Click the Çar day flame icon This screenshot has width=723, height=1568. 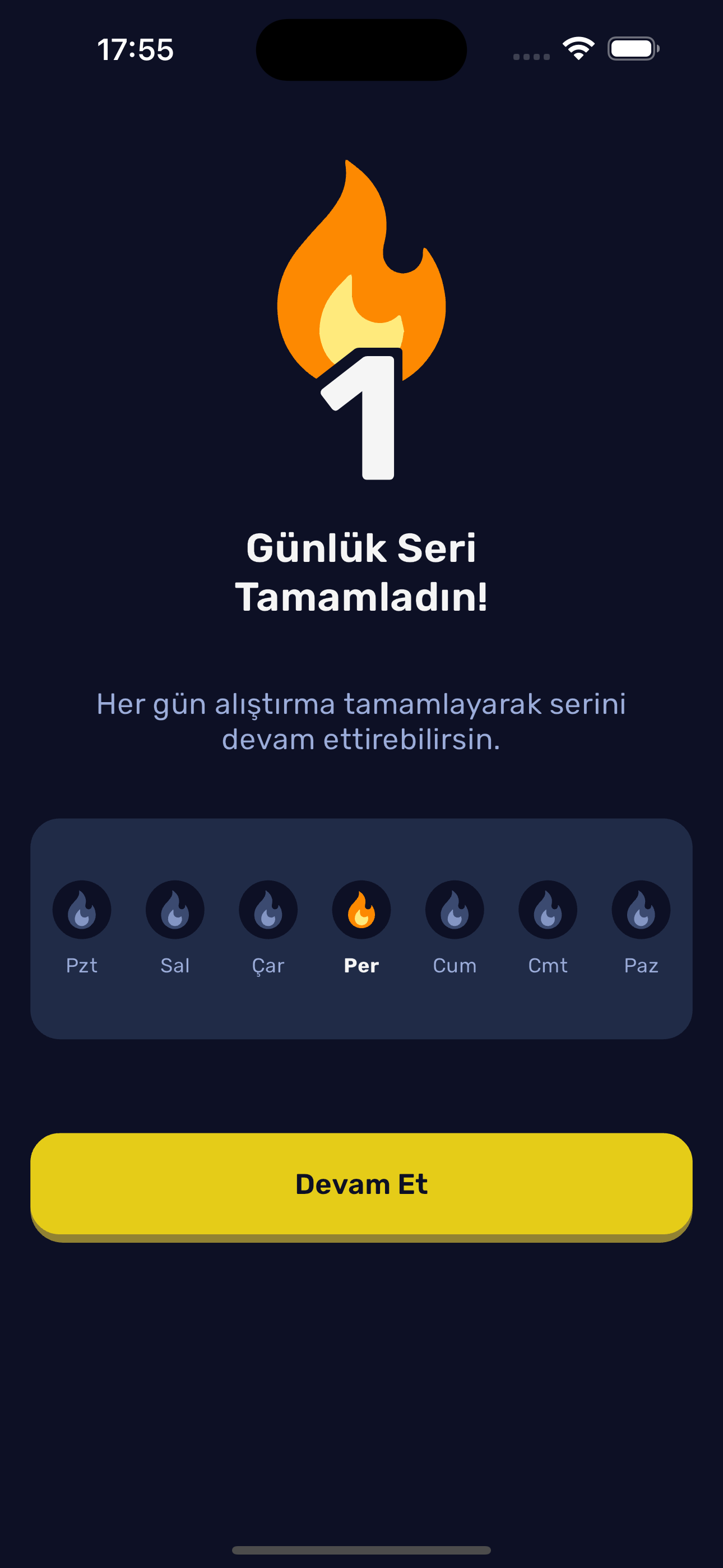pyautogui.click(x=268, y=909)
